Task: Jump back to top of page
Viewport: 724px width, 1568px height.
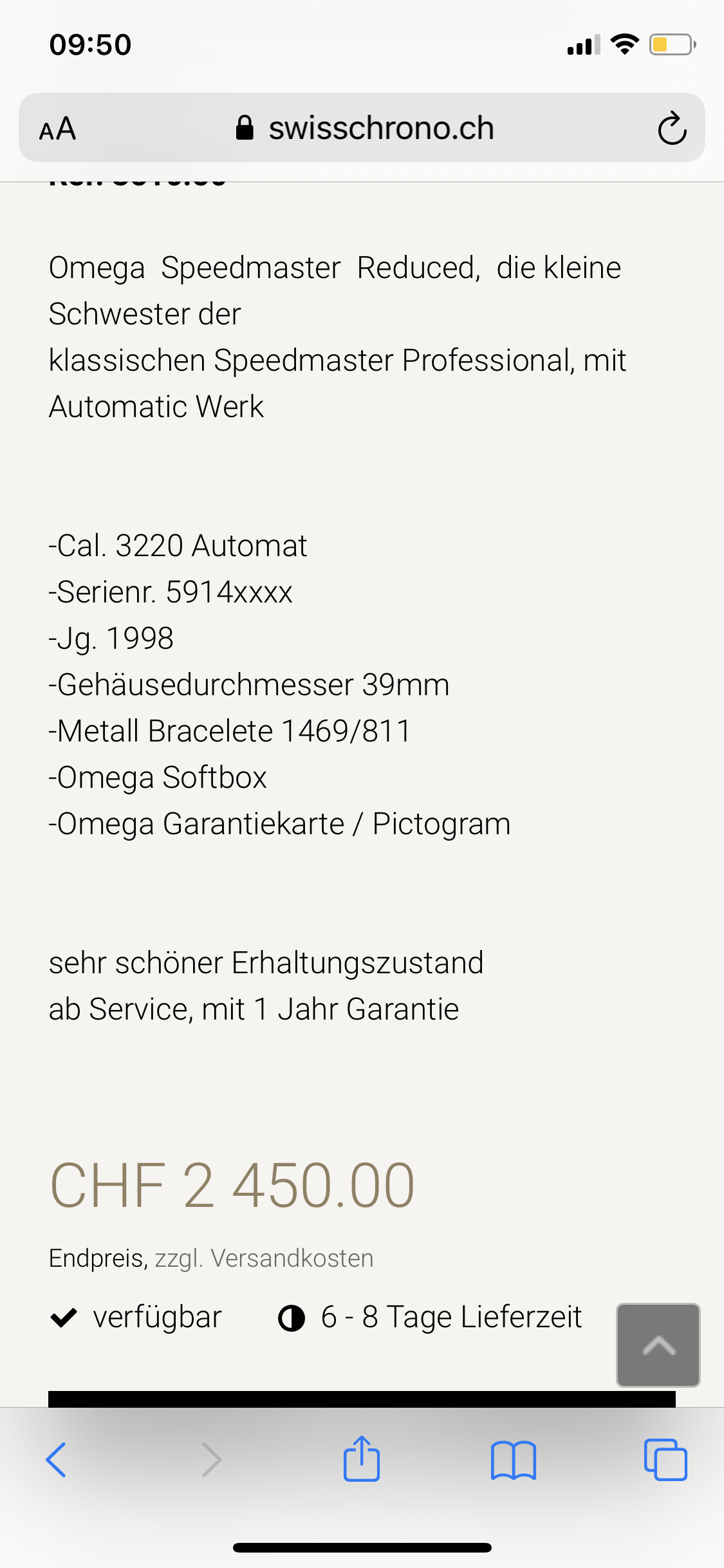Action: pyautogui.click(x=658, y=1345)
